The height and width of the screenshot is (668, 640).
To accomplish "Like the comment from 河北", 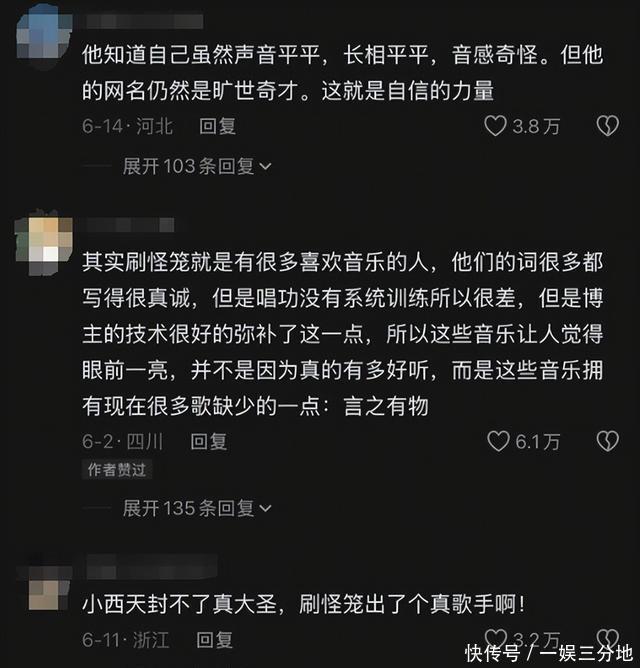I will point(496,126).
